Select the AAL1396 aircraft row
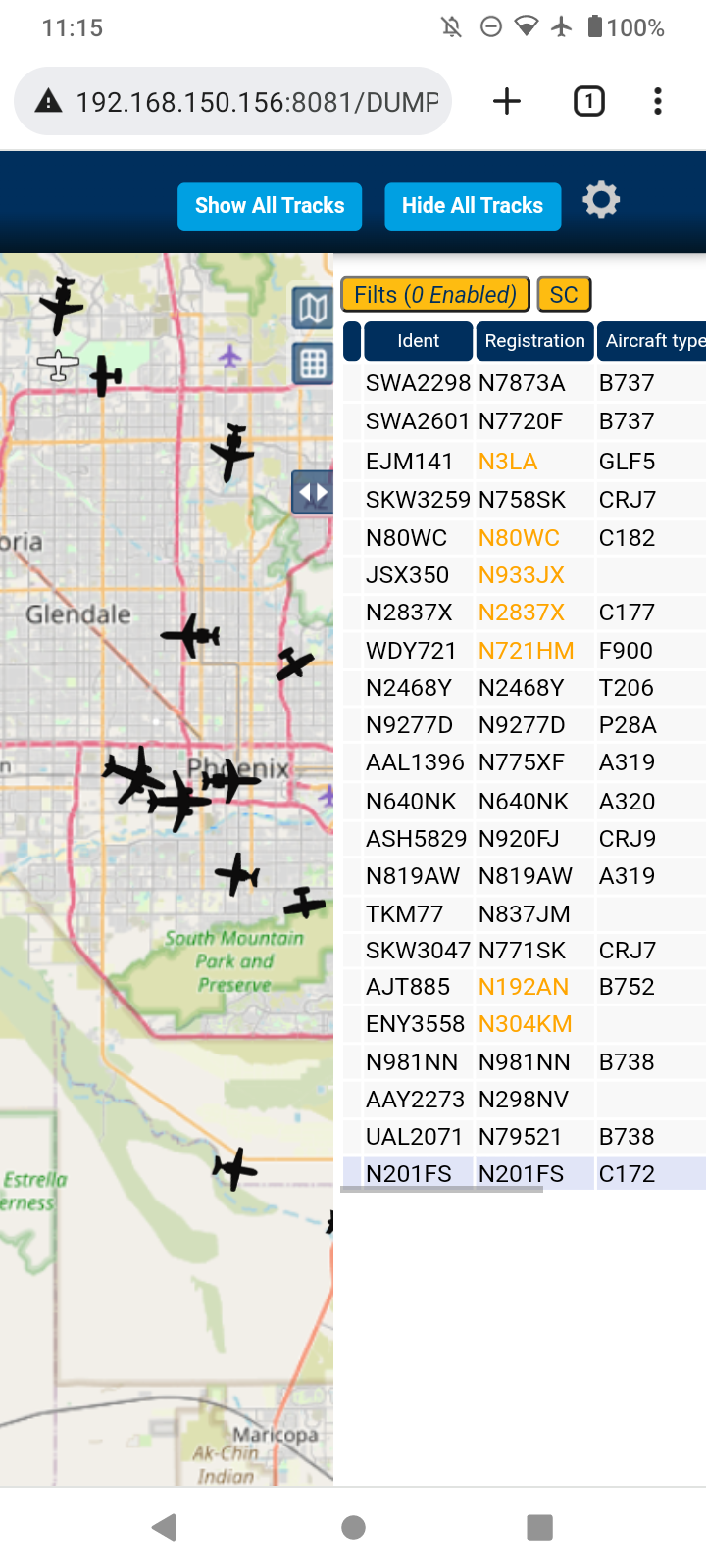The height and width of the screenshot is (1568, 706). click(524, 762)
